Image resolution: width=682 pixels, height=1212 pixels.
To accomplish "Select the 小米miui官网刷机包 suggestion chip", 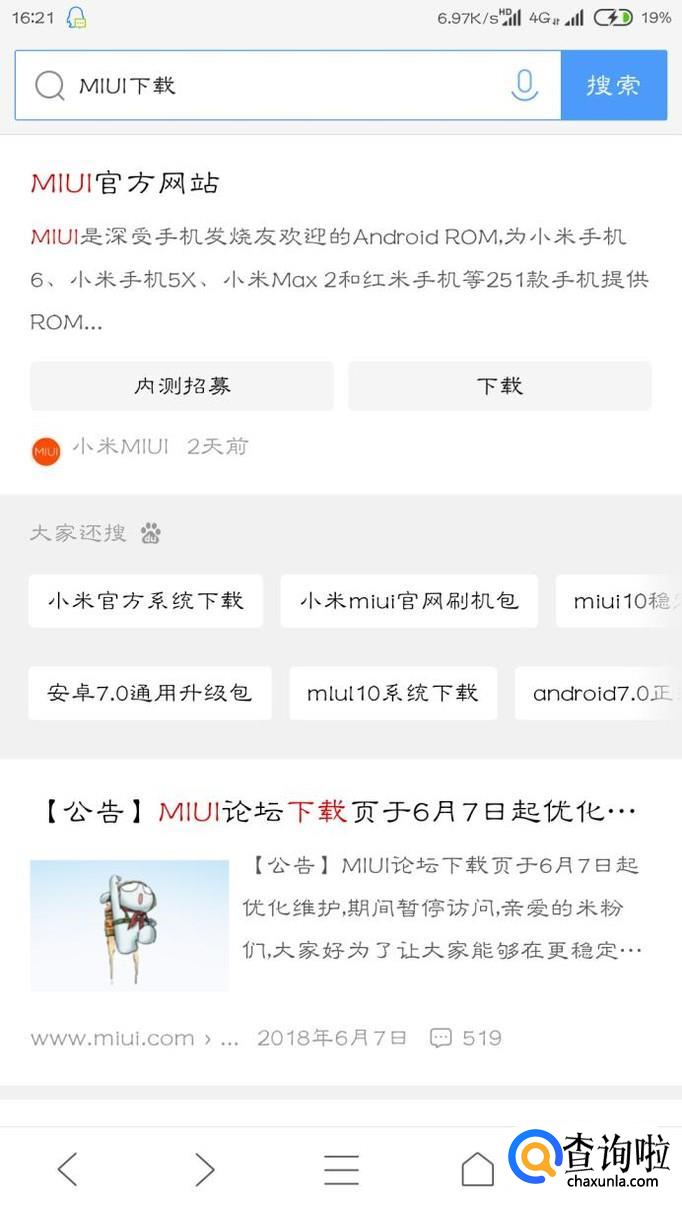I will 409,601.
